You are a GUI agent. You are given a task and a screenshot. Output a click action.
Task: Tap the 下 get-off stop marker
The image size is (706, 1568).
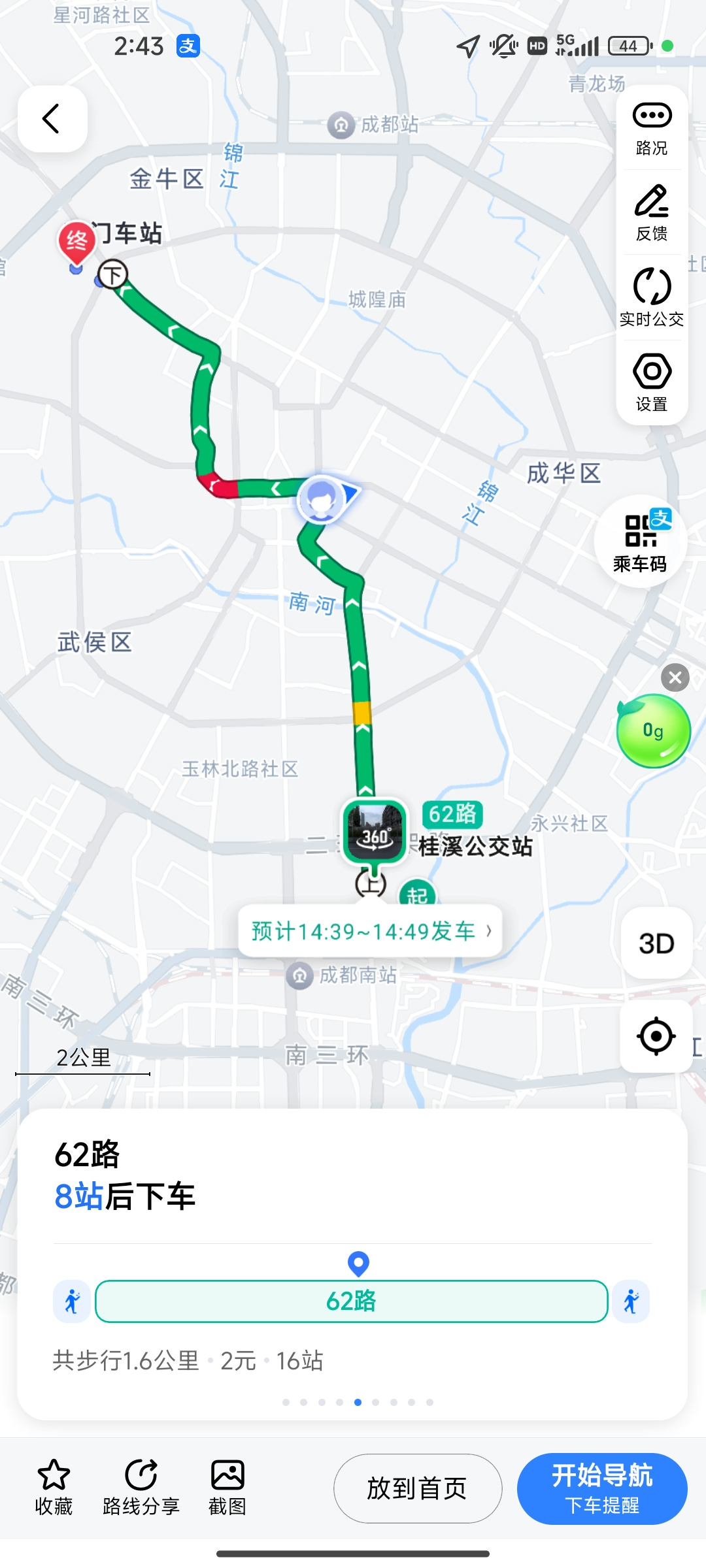pos(113,274)
